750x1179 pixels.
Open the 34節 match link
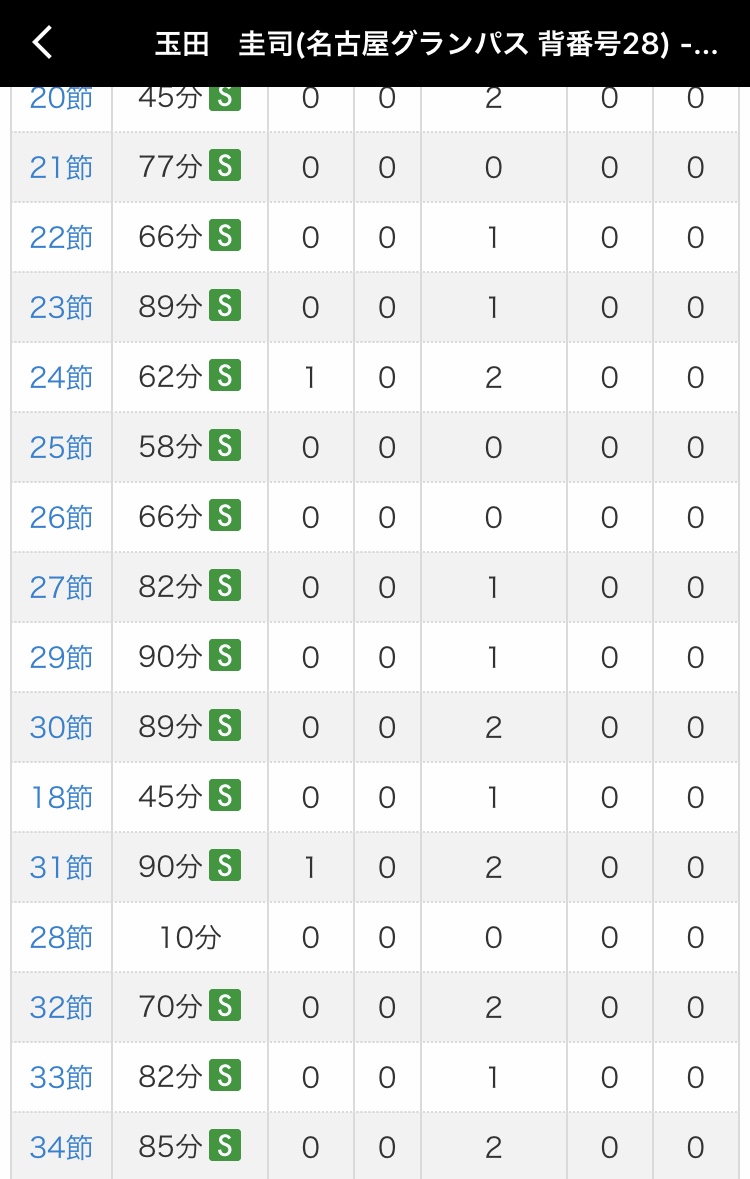(61, 1147)
